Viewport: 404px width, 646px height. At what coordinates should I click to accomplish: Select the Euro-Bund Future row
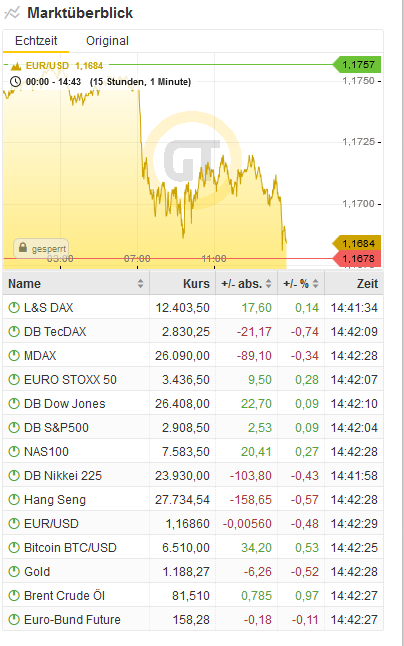tap(193, 620)
